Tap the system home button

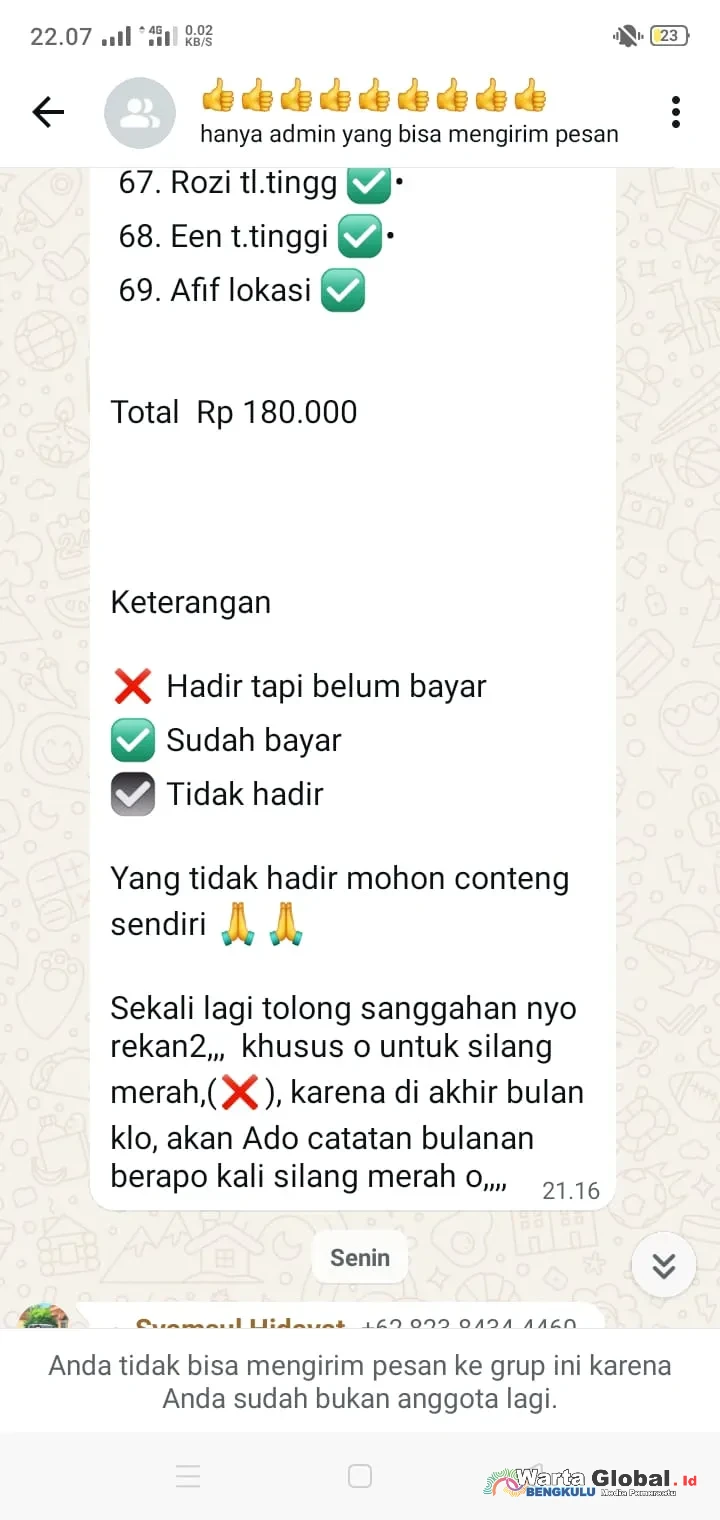360,1476
